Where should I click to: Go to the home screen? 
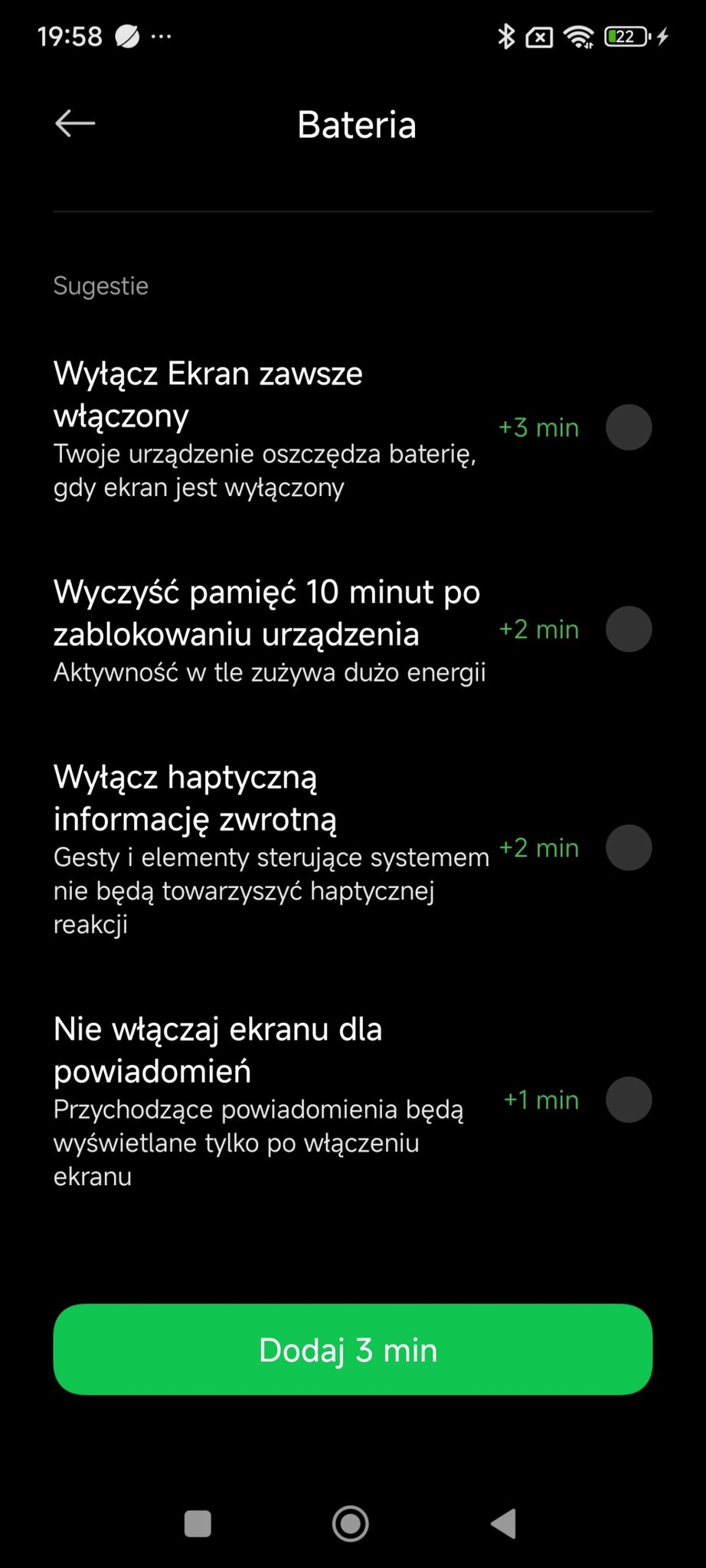click(351, 1524)
